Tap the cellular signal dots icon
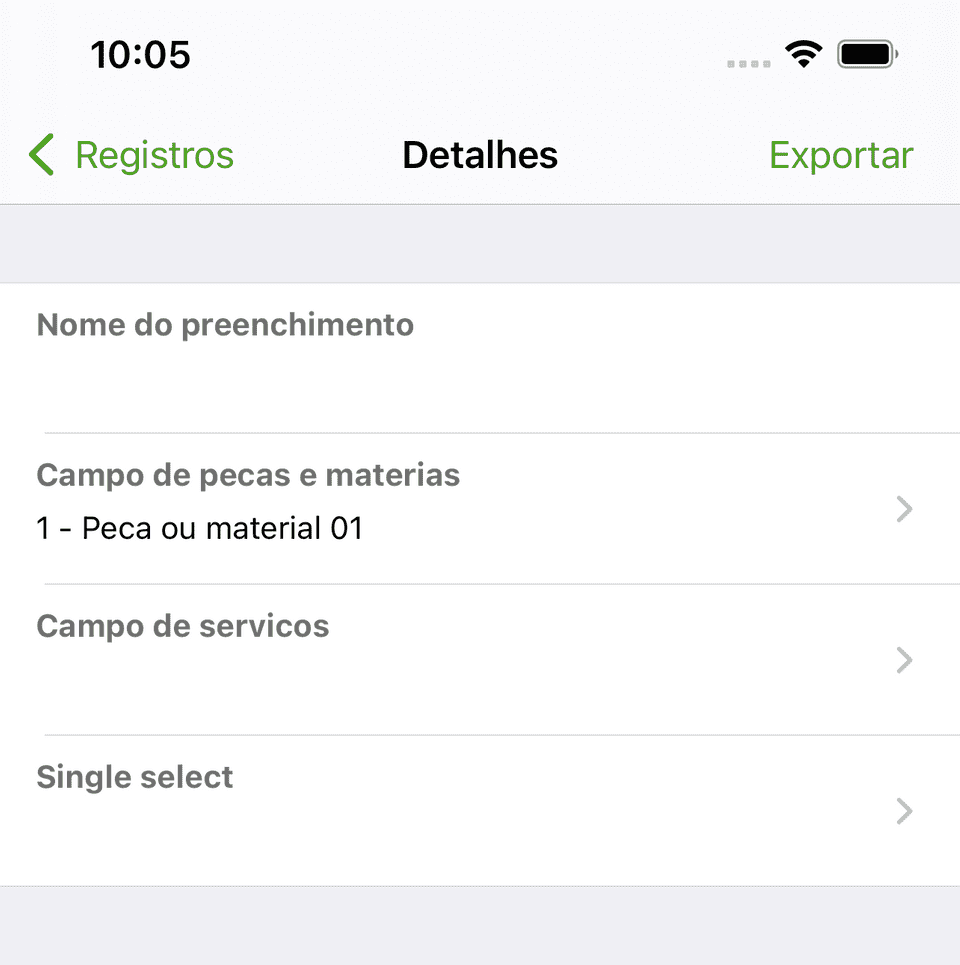 745,60
